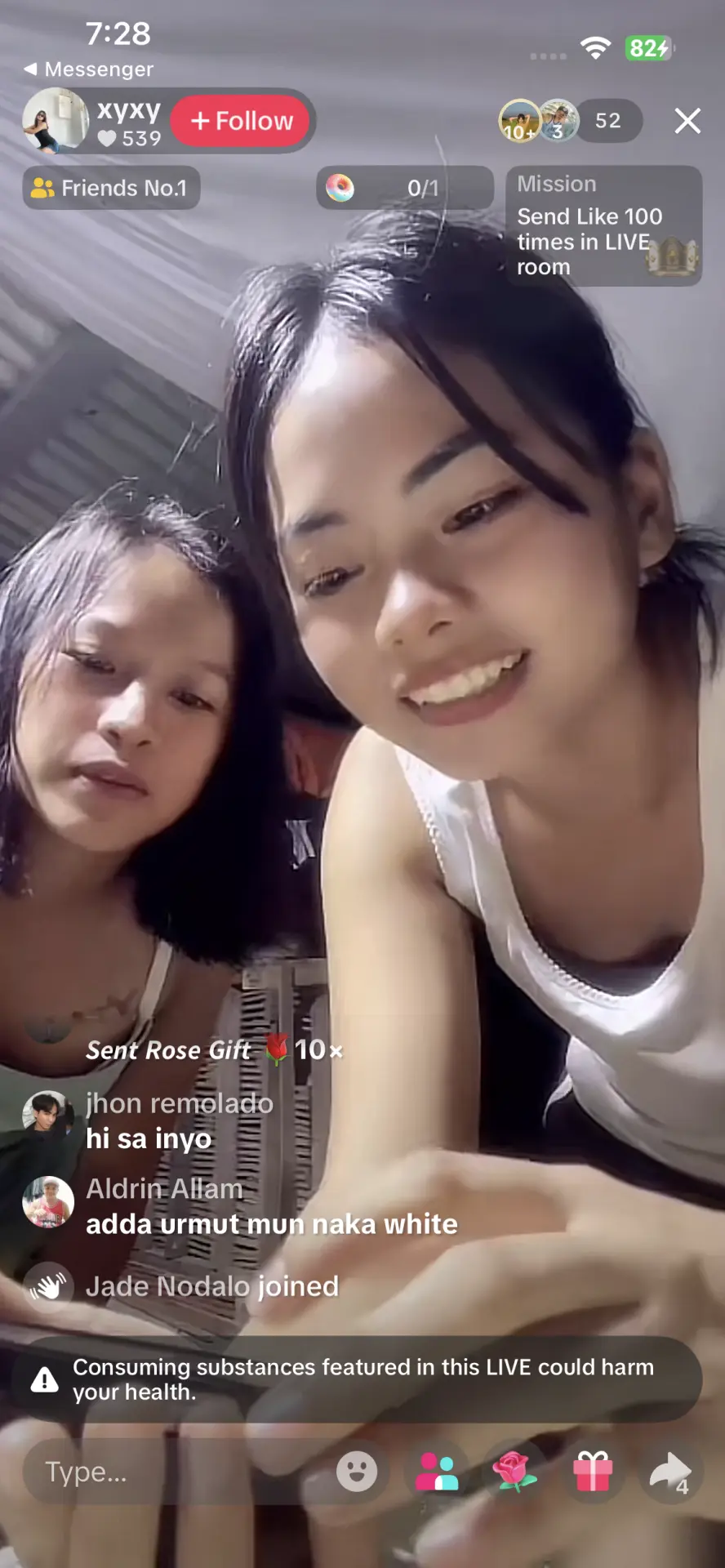
Task: Open the Send Like 100 times mission
Action: pos(604,226)
